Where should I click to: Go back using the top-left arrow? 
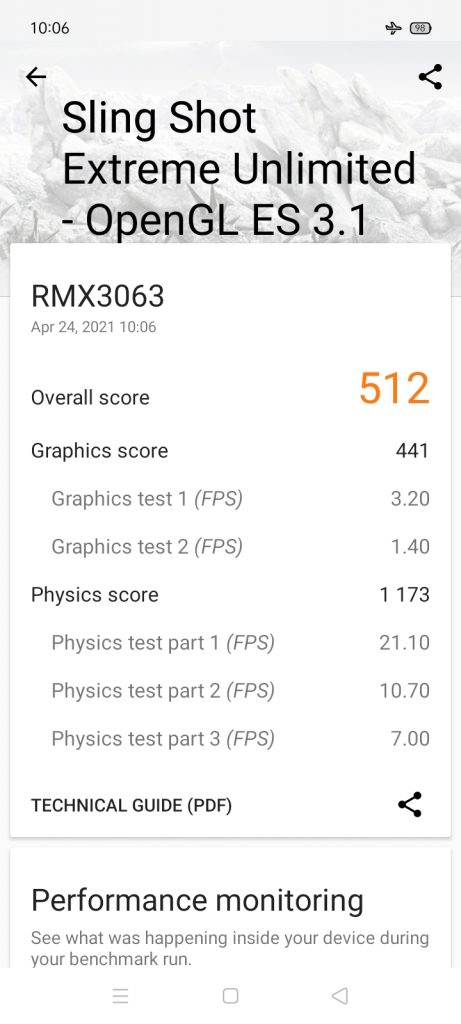point(36,77)
